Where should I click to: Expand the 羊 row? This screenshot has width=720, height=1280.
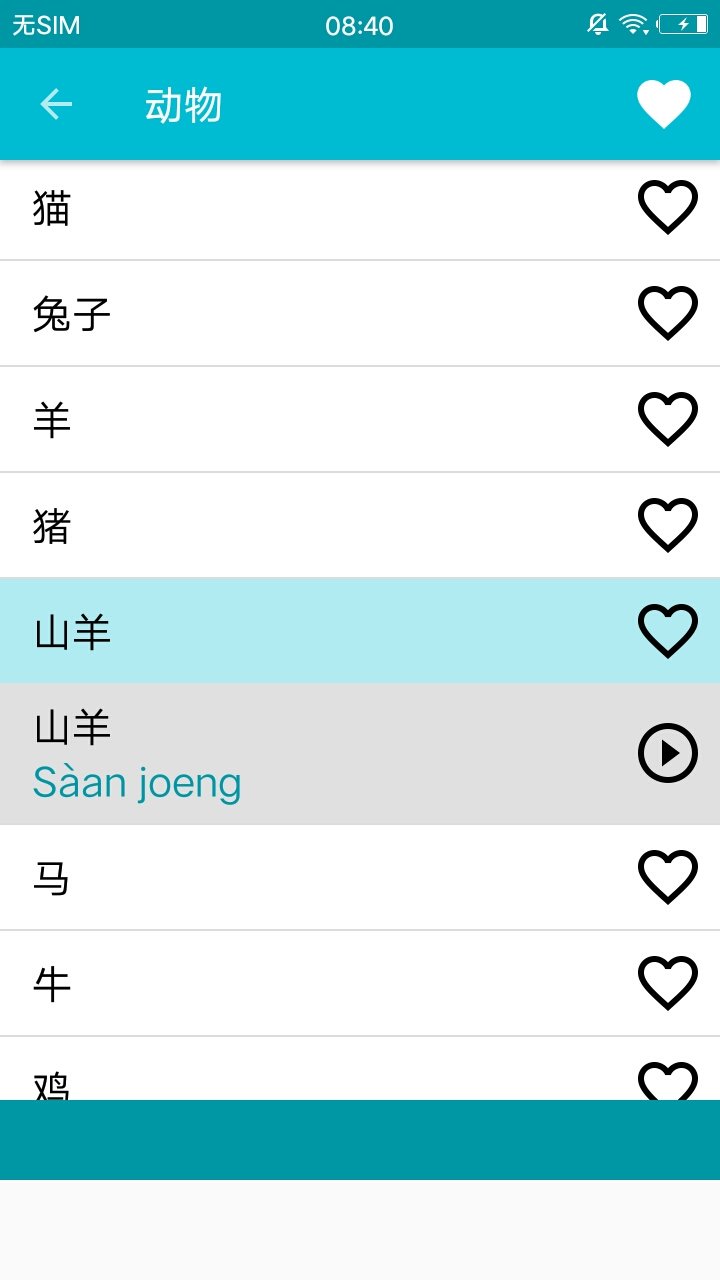click(x=360, y=420)
